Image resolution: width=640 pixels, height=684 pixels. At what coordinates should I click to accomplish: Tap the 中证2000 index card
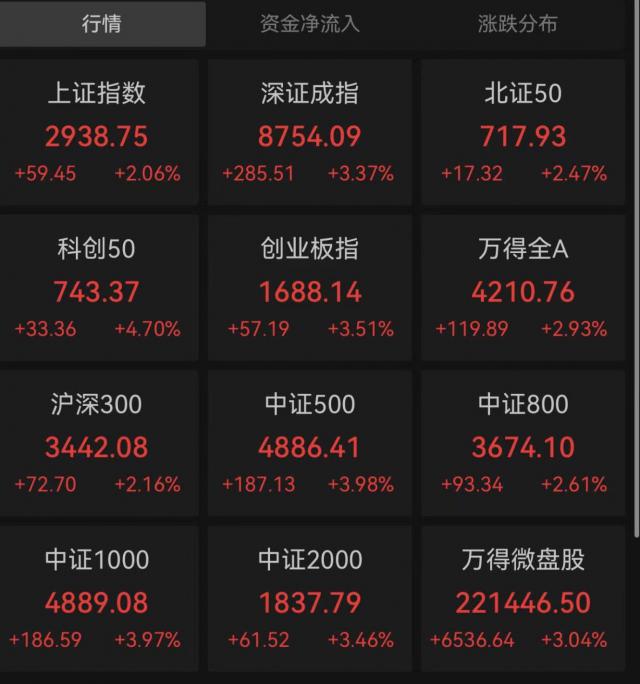[309, 600]
